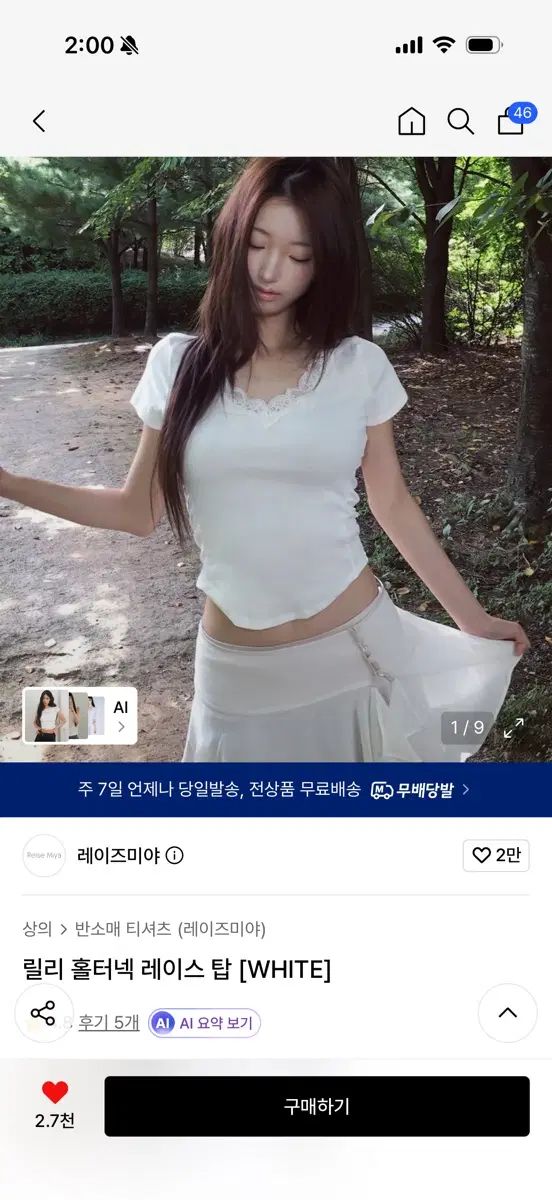Viewport: 552px width, 1200px height.
Task: Tap the 구매하기 purchase button
Action: tap(317, 1106)
